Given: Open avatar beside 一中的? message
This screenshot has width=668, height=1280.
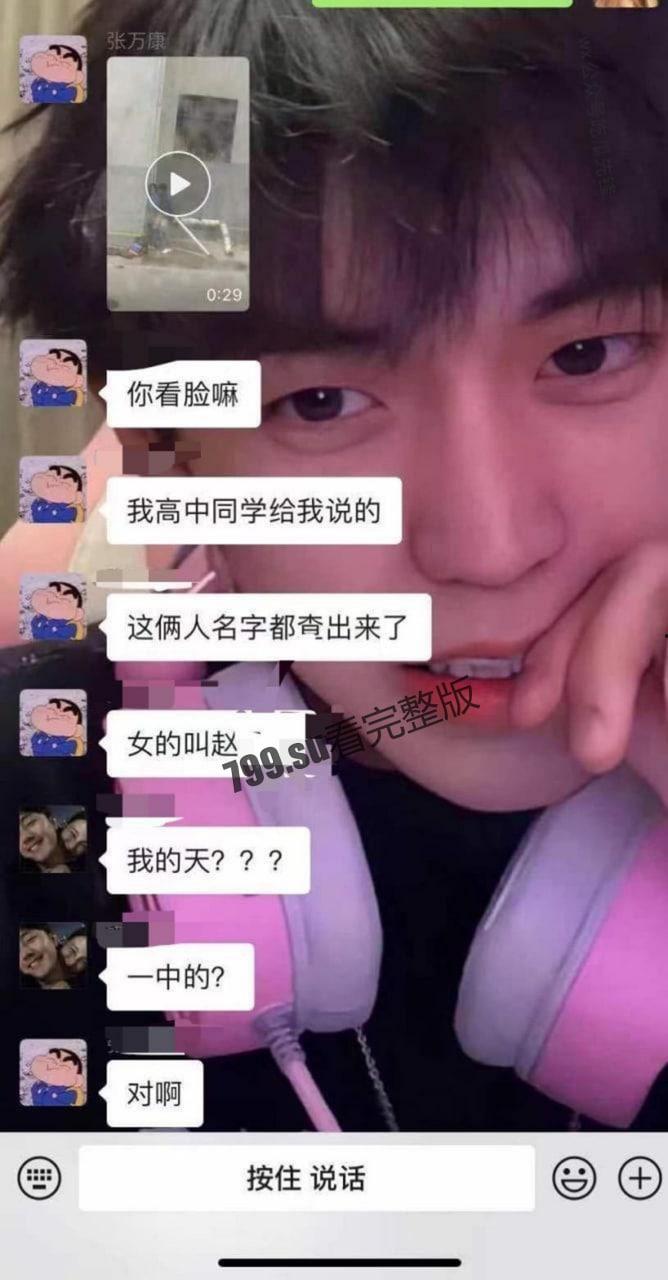Looking at the screenshot, I should coord(53,955).
